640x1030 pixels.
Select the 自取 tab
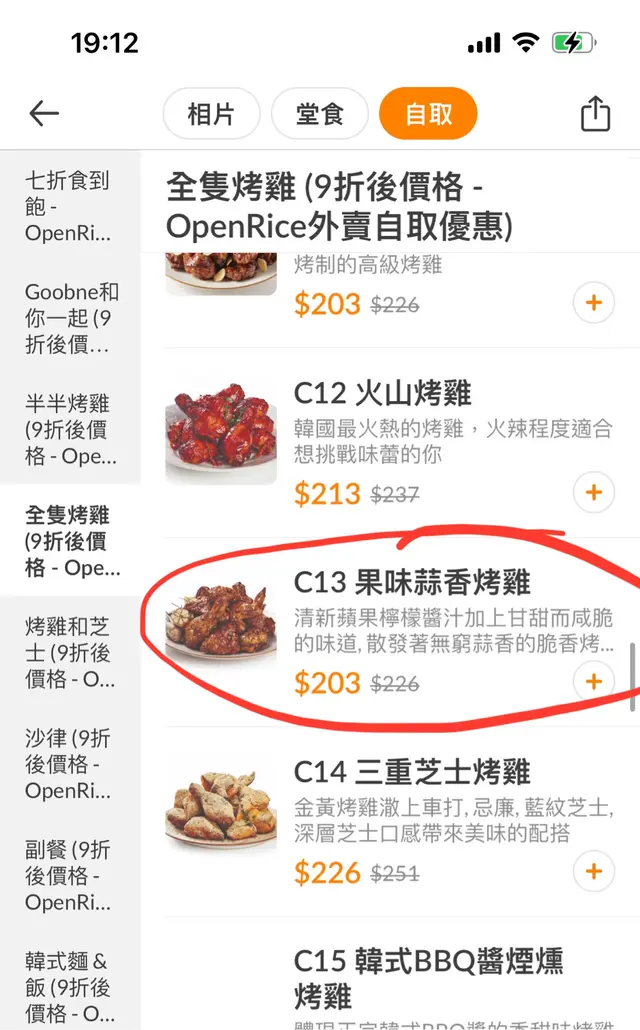(x=428, y=113)
